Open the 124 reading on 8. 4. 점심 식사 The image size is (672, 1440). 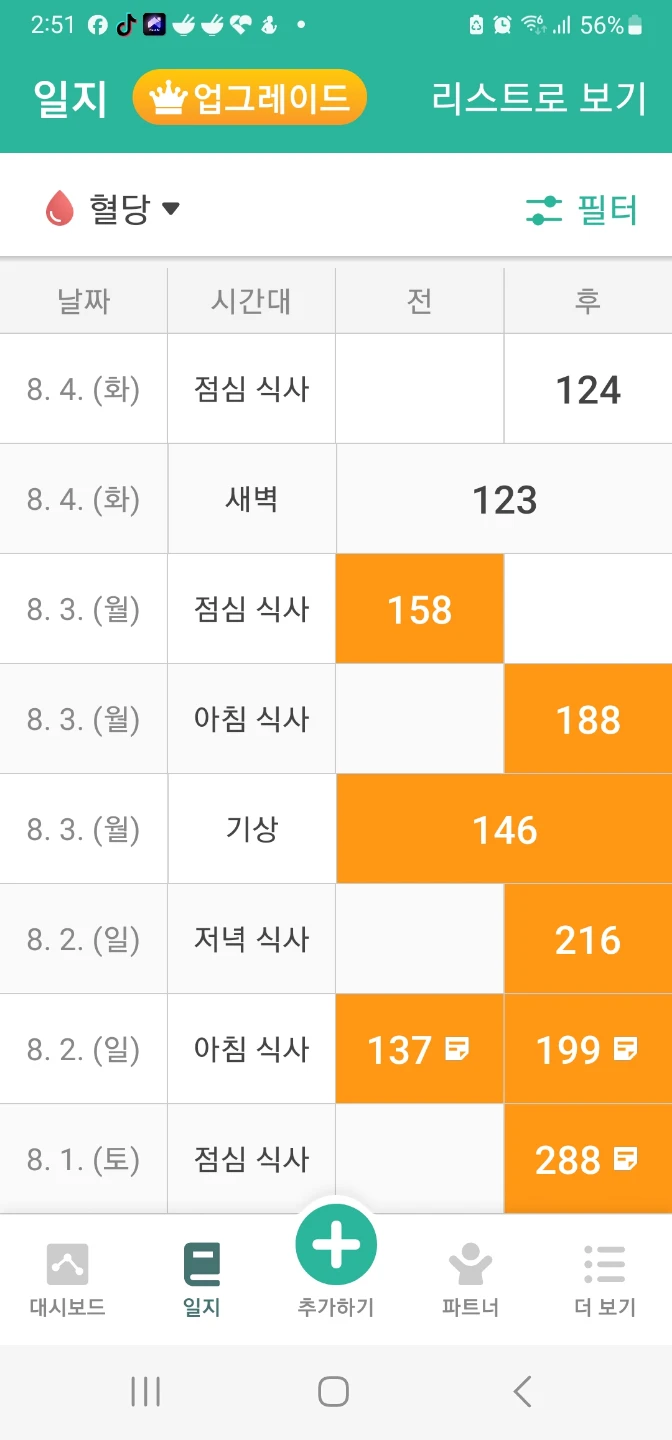point(588,389)
